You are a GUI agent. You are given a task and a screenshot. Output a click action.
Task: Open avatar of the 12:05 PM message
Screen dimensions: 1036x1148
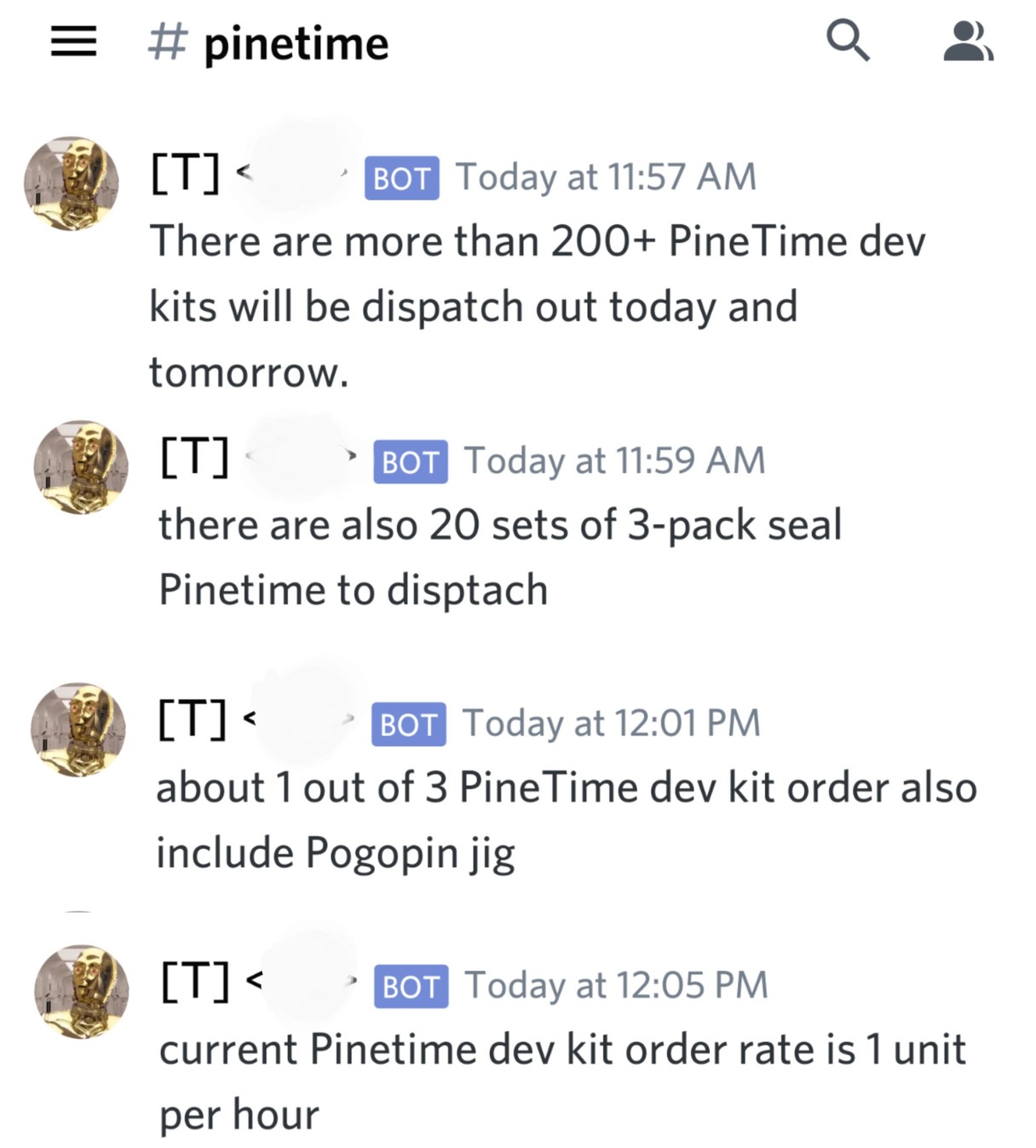[81, 990]
